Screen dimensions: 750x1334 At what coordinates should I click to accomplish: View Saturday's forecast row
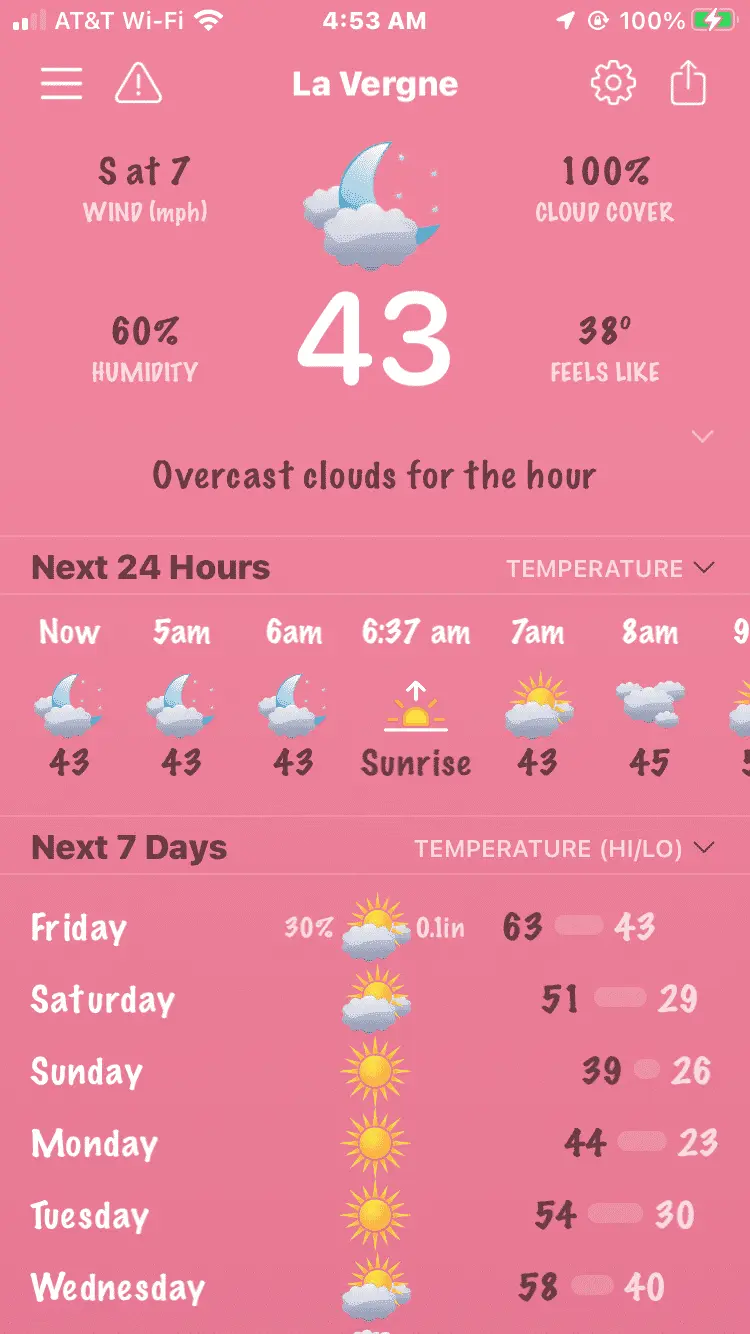click(x=375, y=1000)
